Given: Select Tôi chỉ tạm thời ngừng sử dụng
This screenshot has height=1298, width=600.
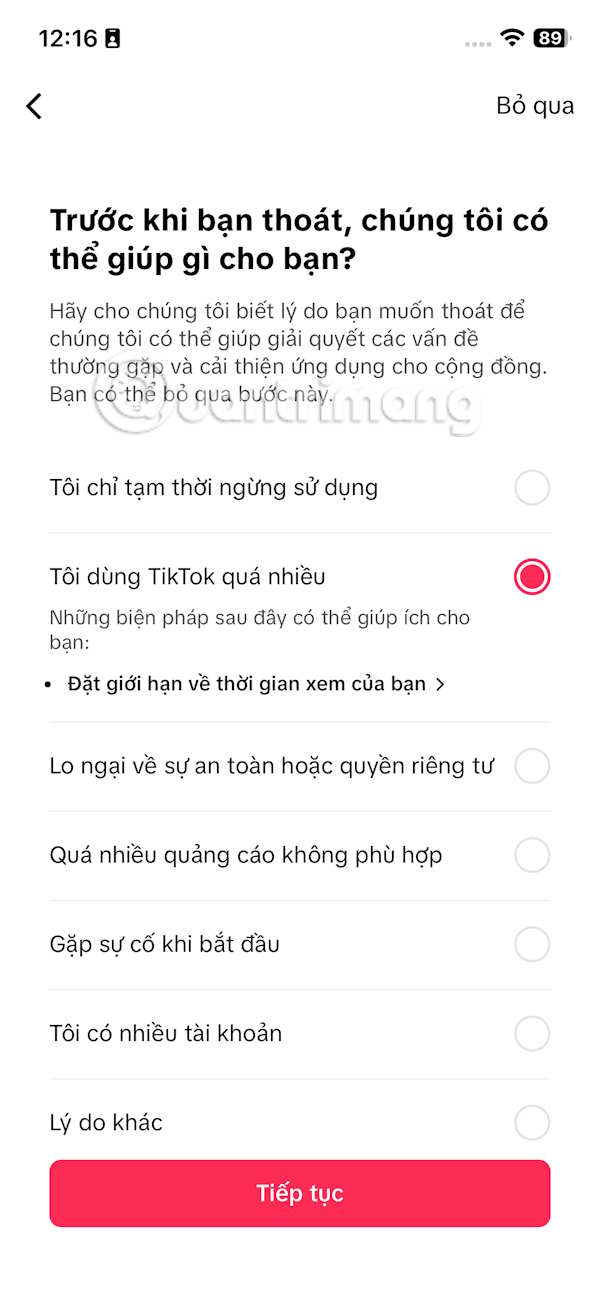Looking at the screenshot, I should [x=531, y=488].
